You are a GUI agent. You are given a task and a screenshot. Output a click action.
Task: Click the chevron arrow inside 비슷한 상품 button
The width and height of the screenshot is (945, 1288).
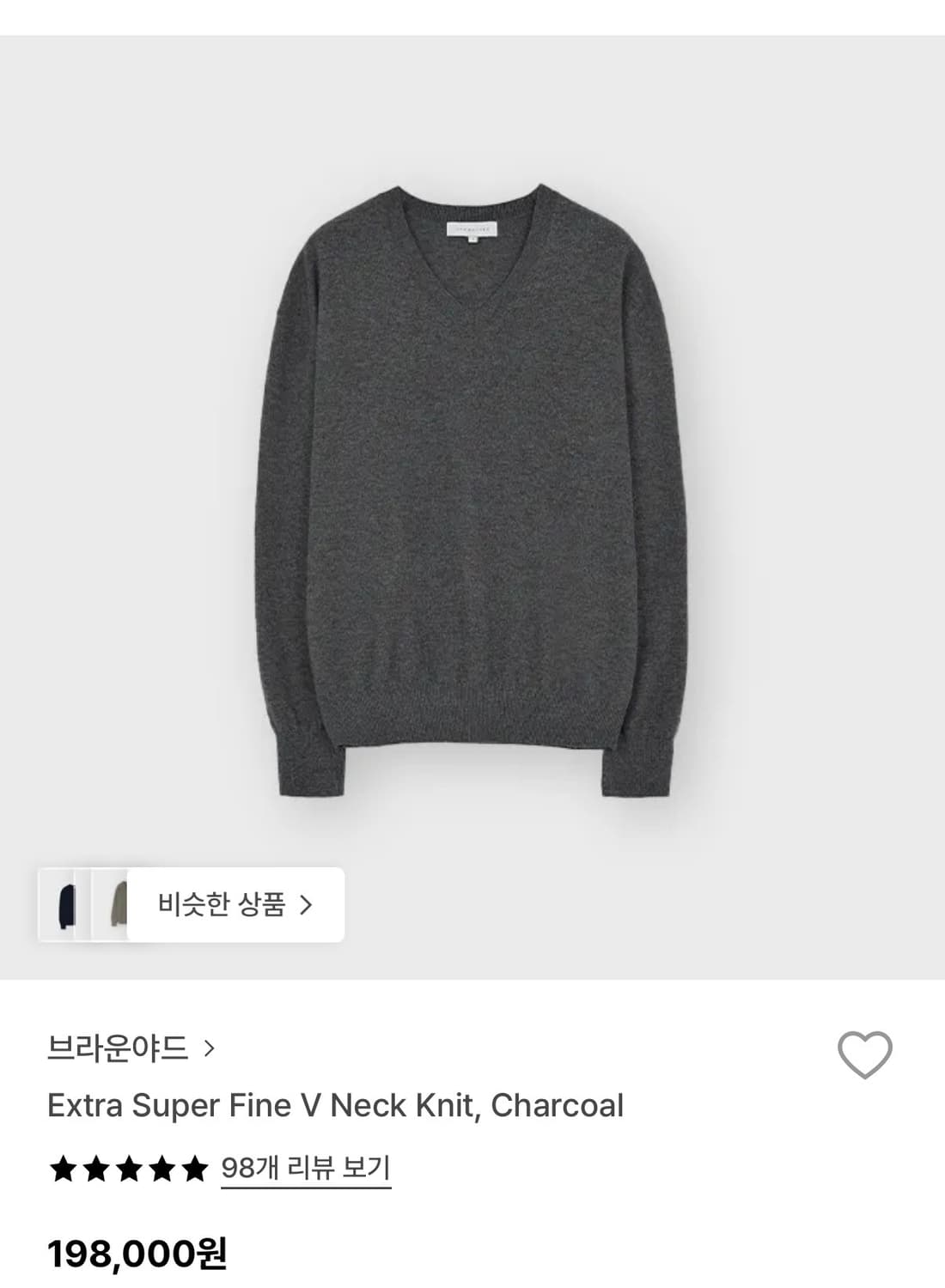pos(306,904)
